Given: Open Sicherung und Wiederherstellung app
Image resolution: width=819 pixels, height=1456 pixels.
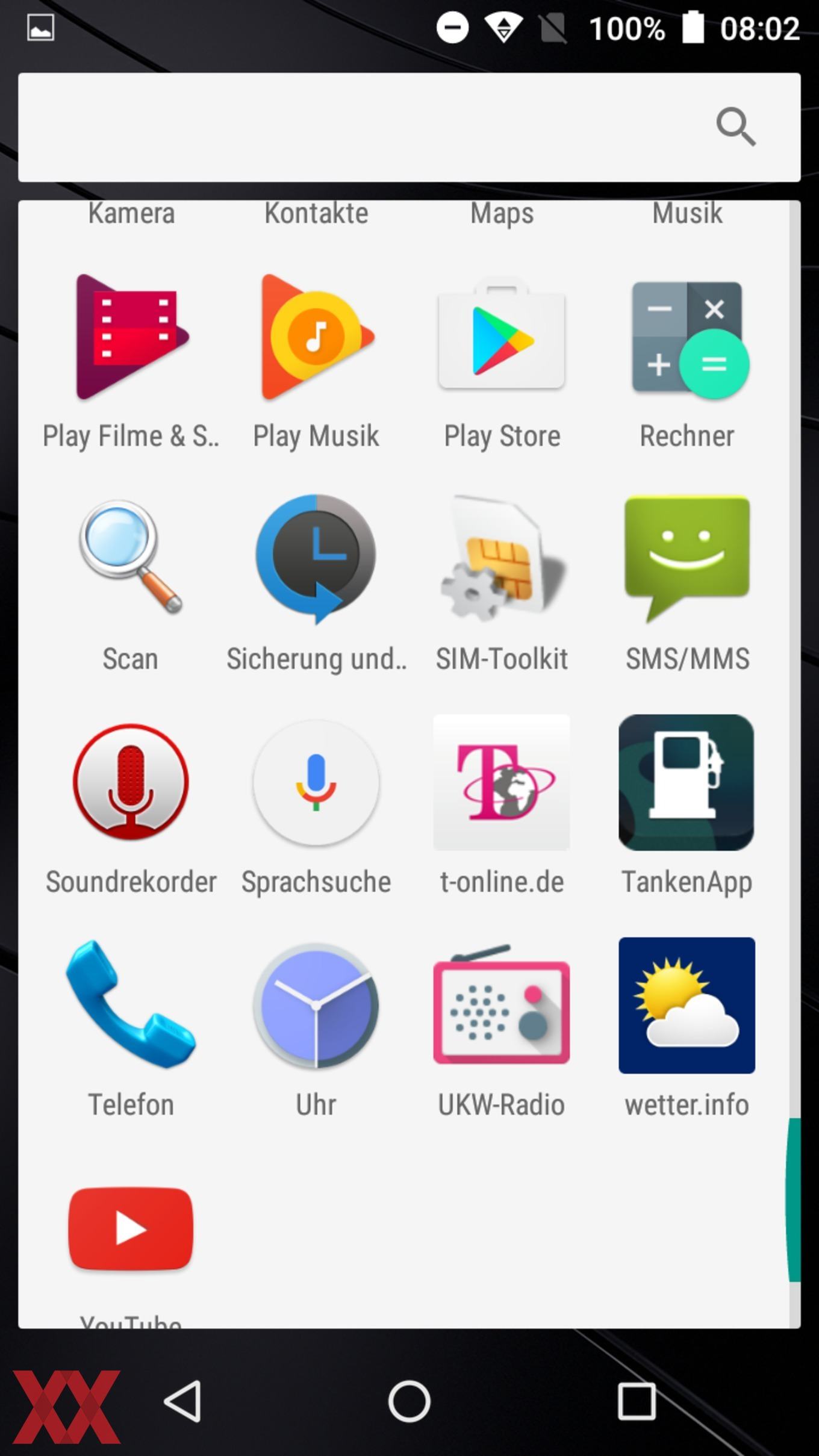Looking at the screenshot, I should point(317,557).
